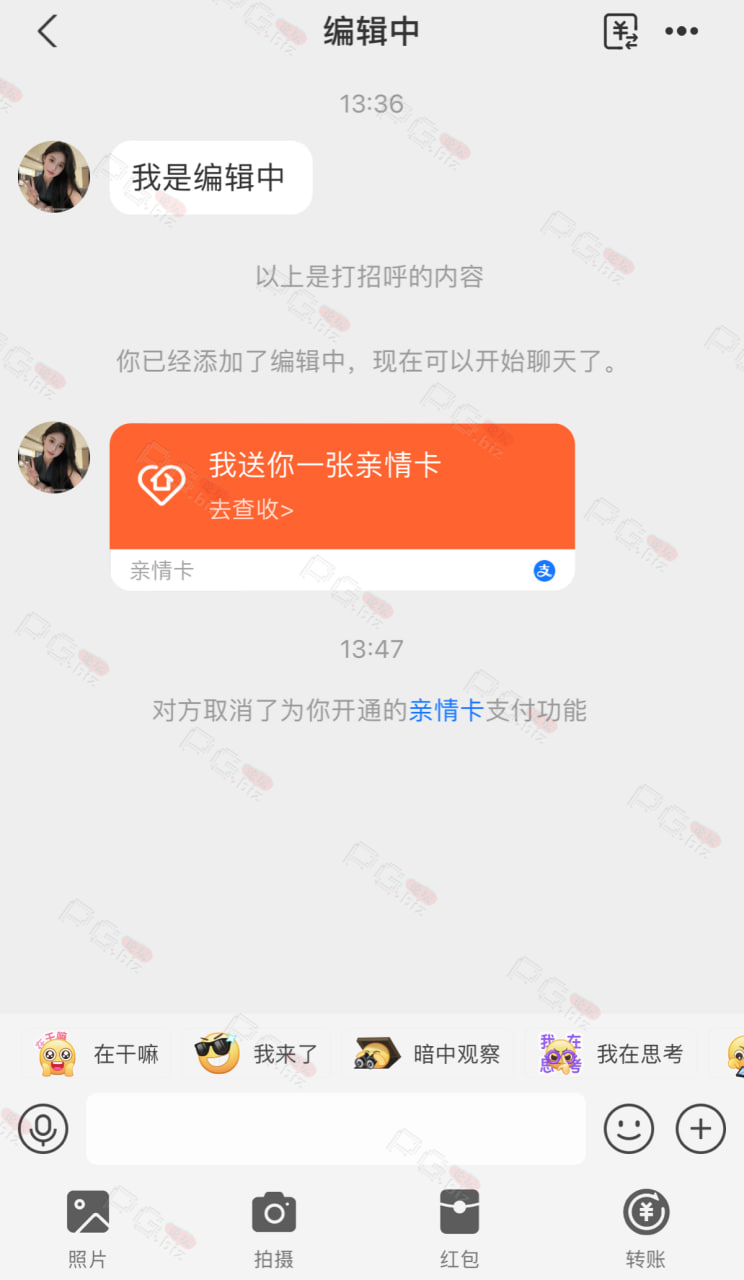Go back using the top-left arrow
Image resolution: width=744 pixels, height=1280 pixels.
coord(47,32)
